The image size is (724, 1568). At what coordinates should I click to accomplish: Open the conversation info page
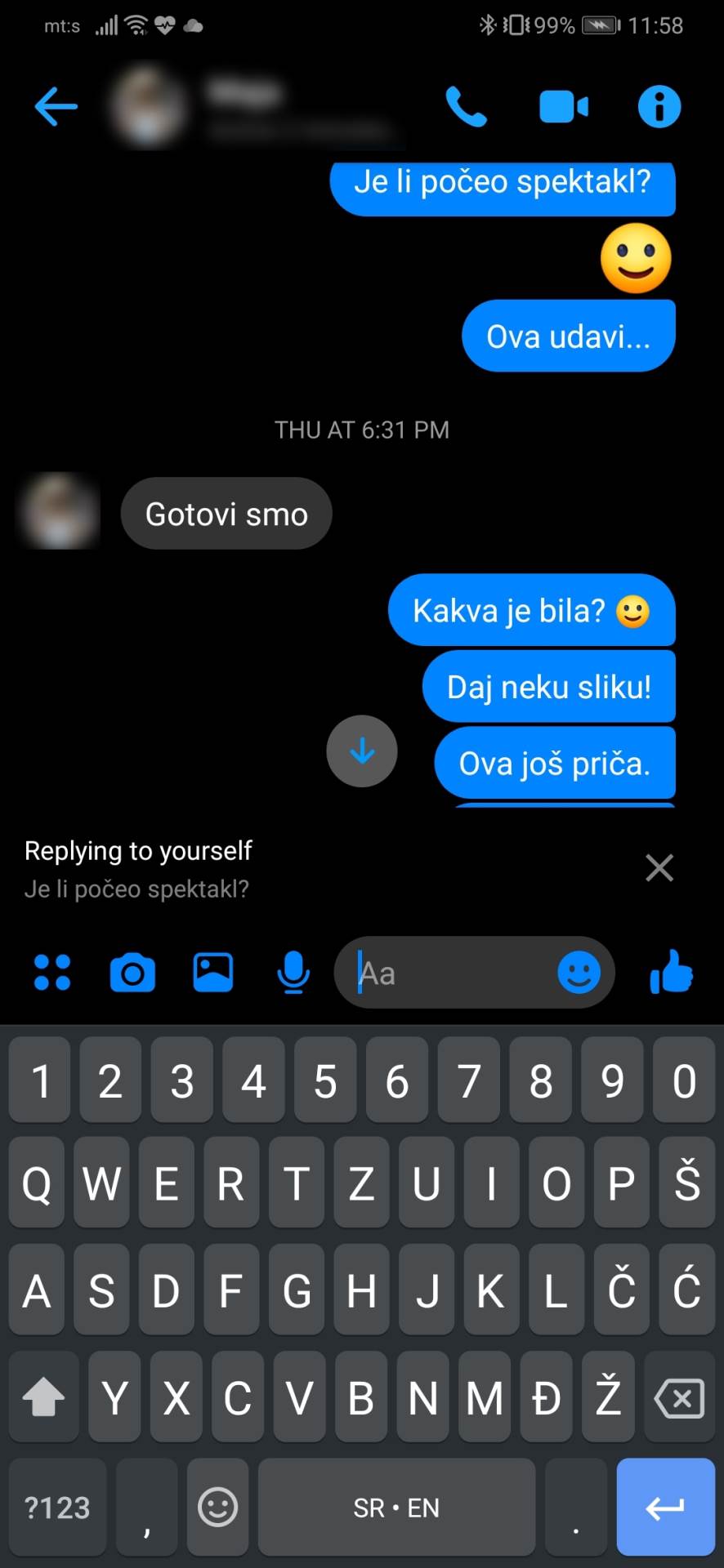coord(659,107)
